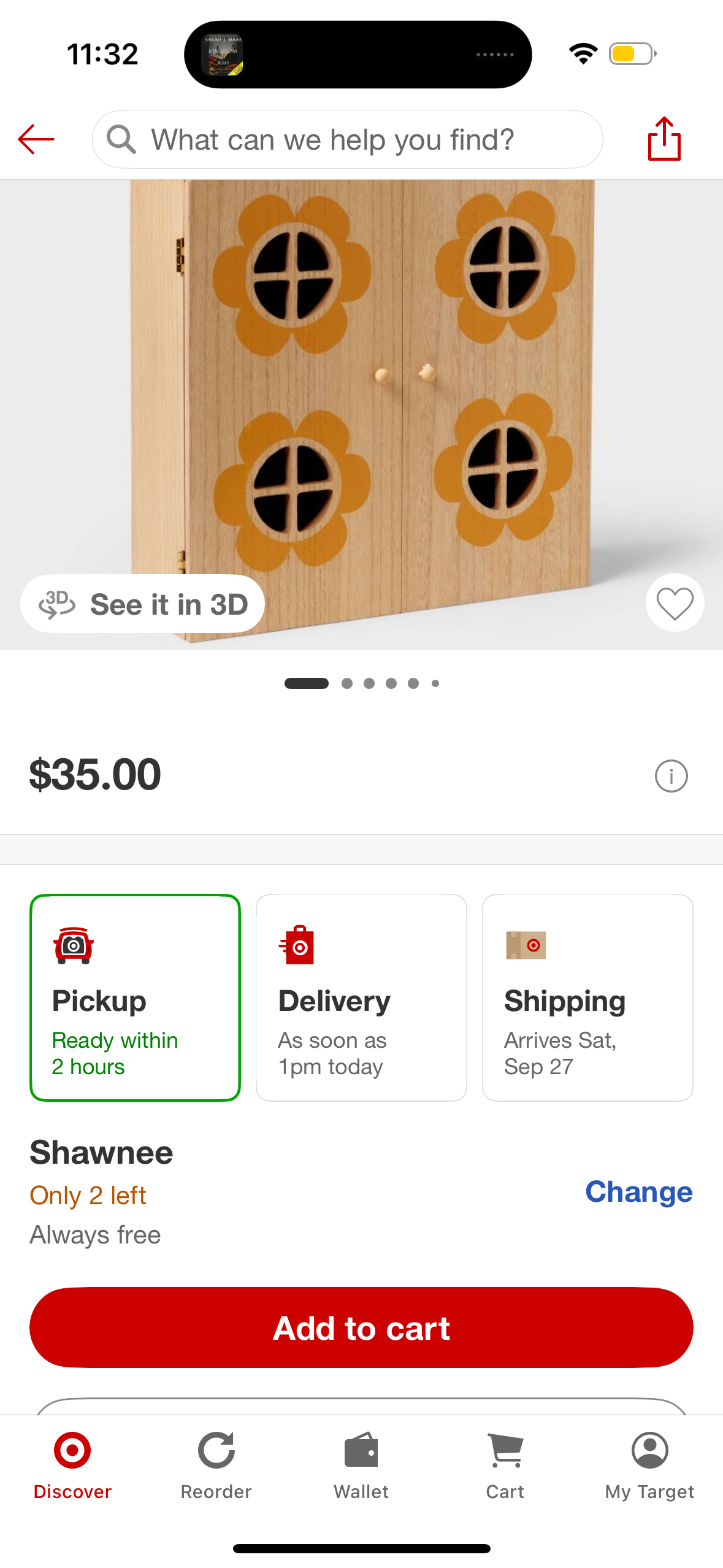Change the Shawnee pickup store

click(x=638, y=1192)
